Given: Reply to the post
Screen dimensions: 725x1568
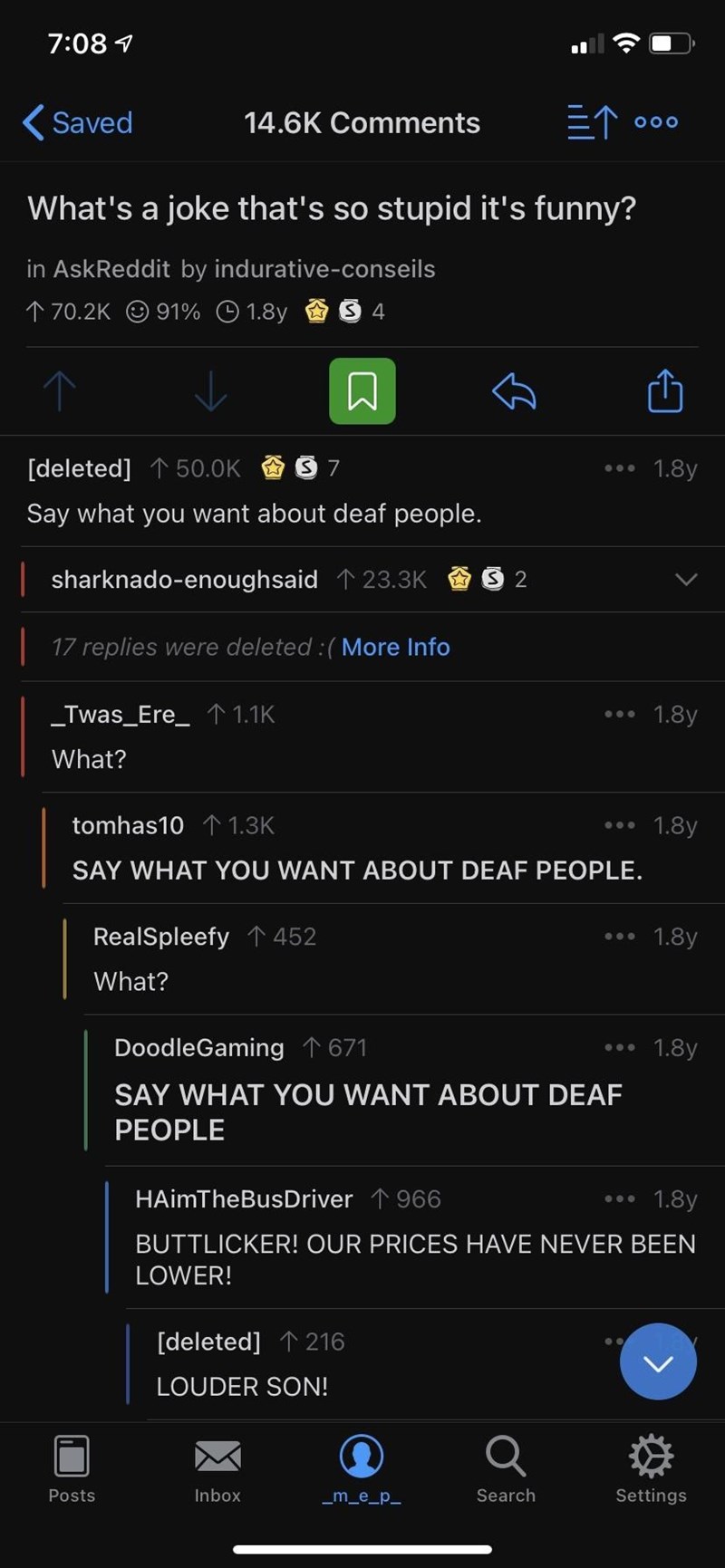Looking at the screenshot, I should pyautogui.click(x=514, y=391).
